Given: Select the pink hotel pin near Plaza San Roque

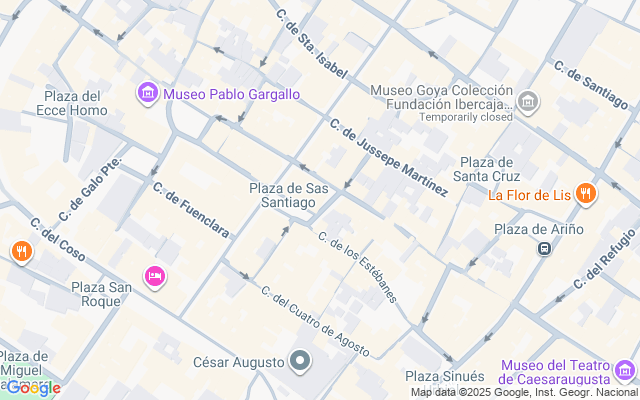Looking at the screenshot, I should (154, 276).
